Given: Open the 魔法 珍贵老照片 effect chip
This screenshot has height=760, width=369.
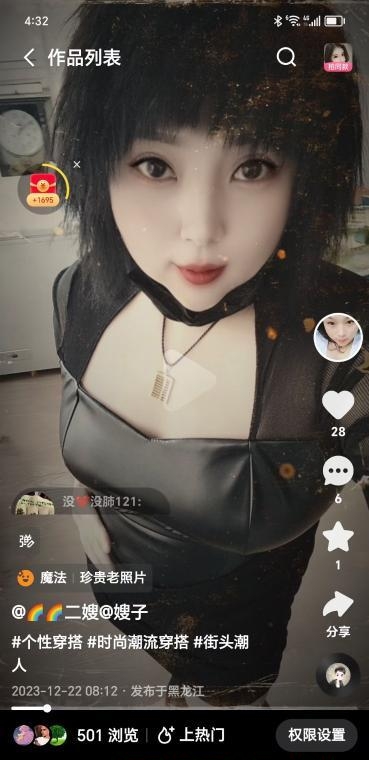Looking at the screenshot, I should click(82, 578).
